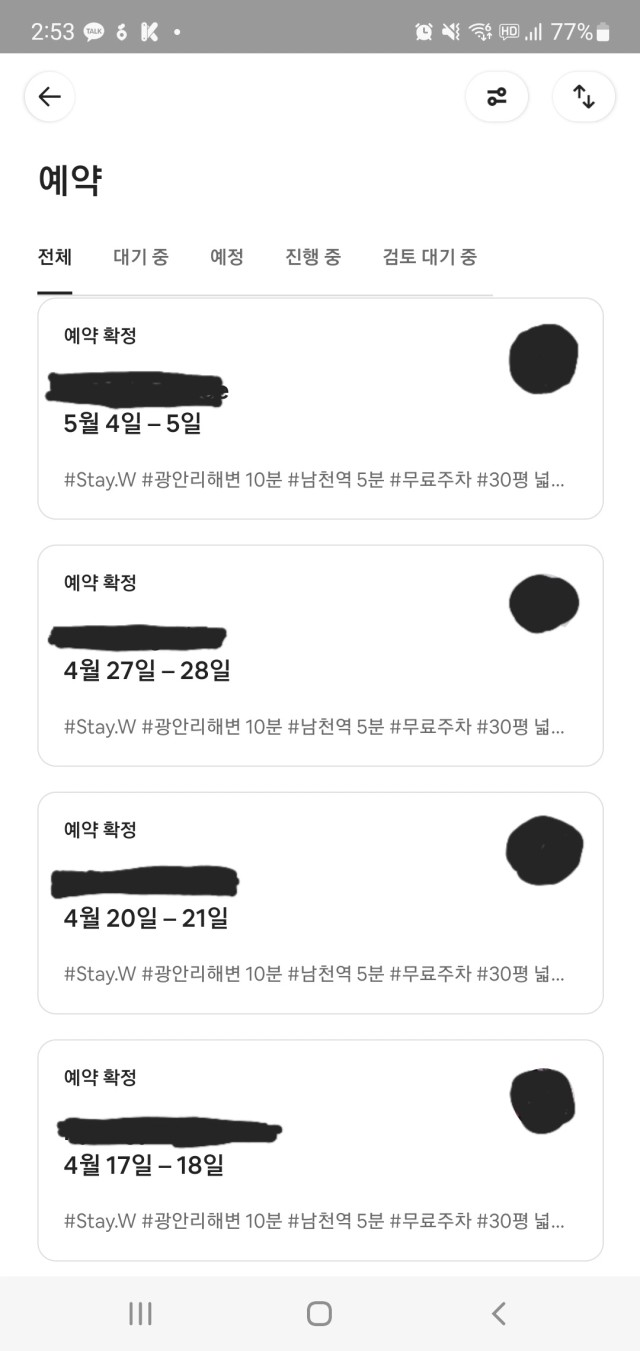Open the reservation for 4월 27일 – 28일
The image size is (640, 1351).
320,655
